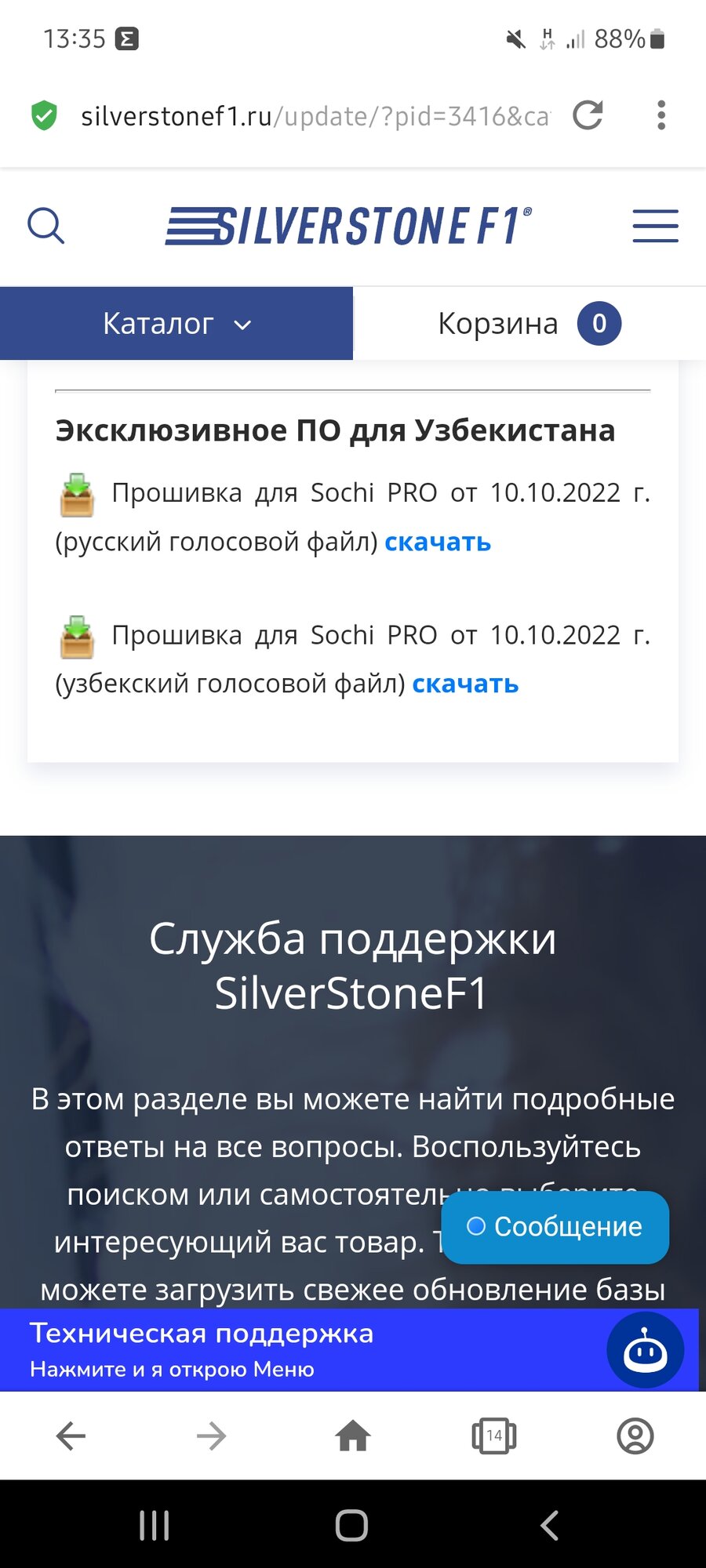Go back to previous page in browser
The width and height of the screenshot is (706, 1568).
coord(71,1436)
